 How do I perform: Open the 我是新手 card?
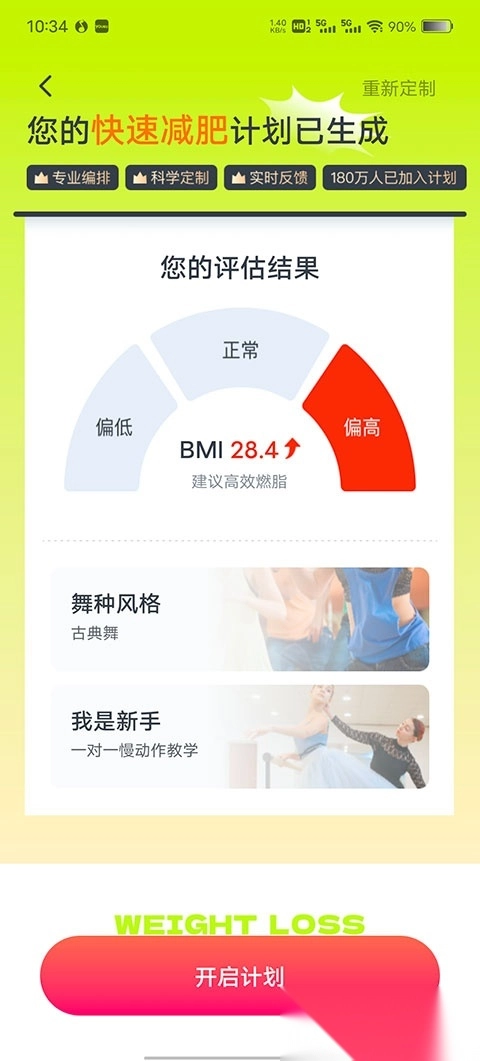[240, 736]
